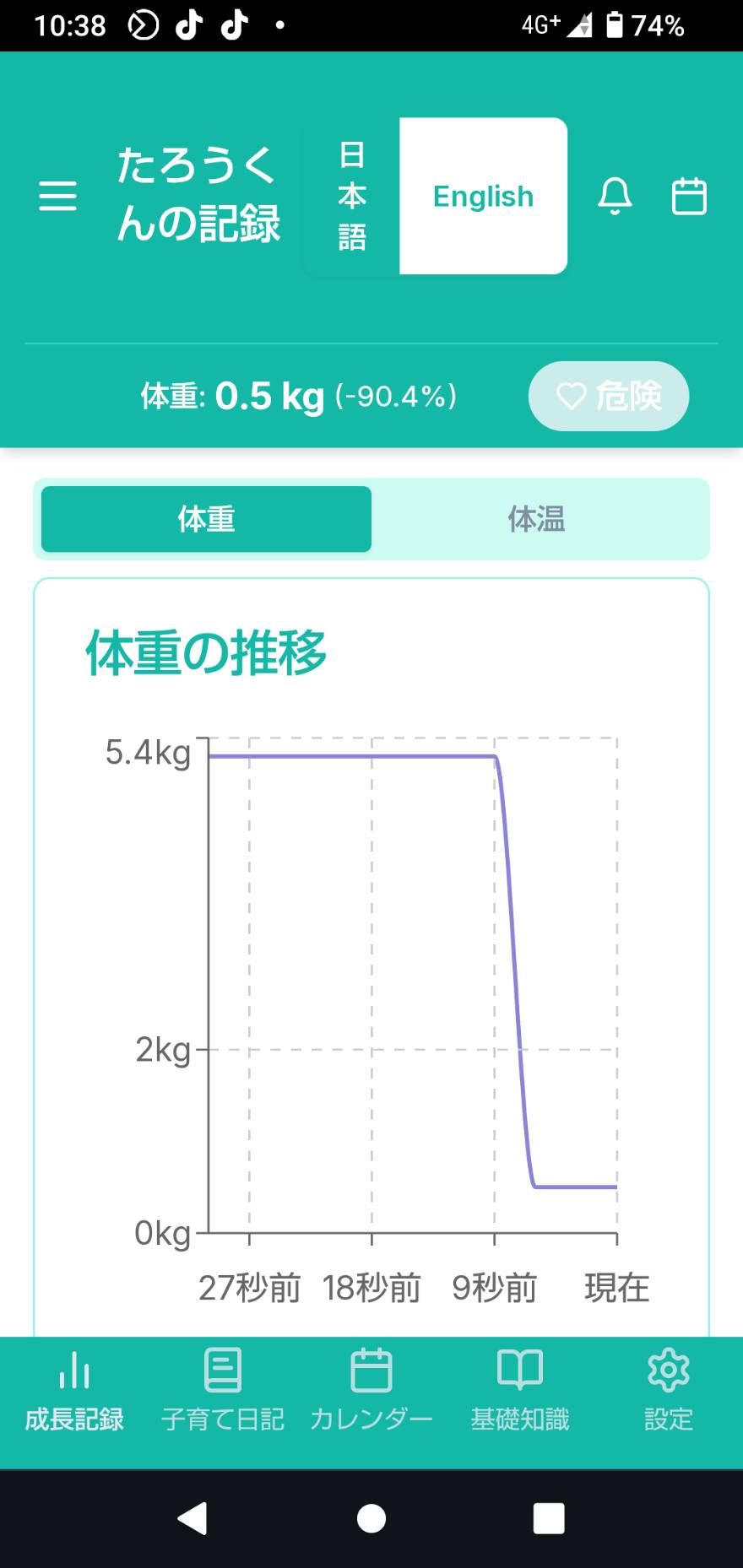
Task: Select the 体重 chart tab
Action: point(206,519)
